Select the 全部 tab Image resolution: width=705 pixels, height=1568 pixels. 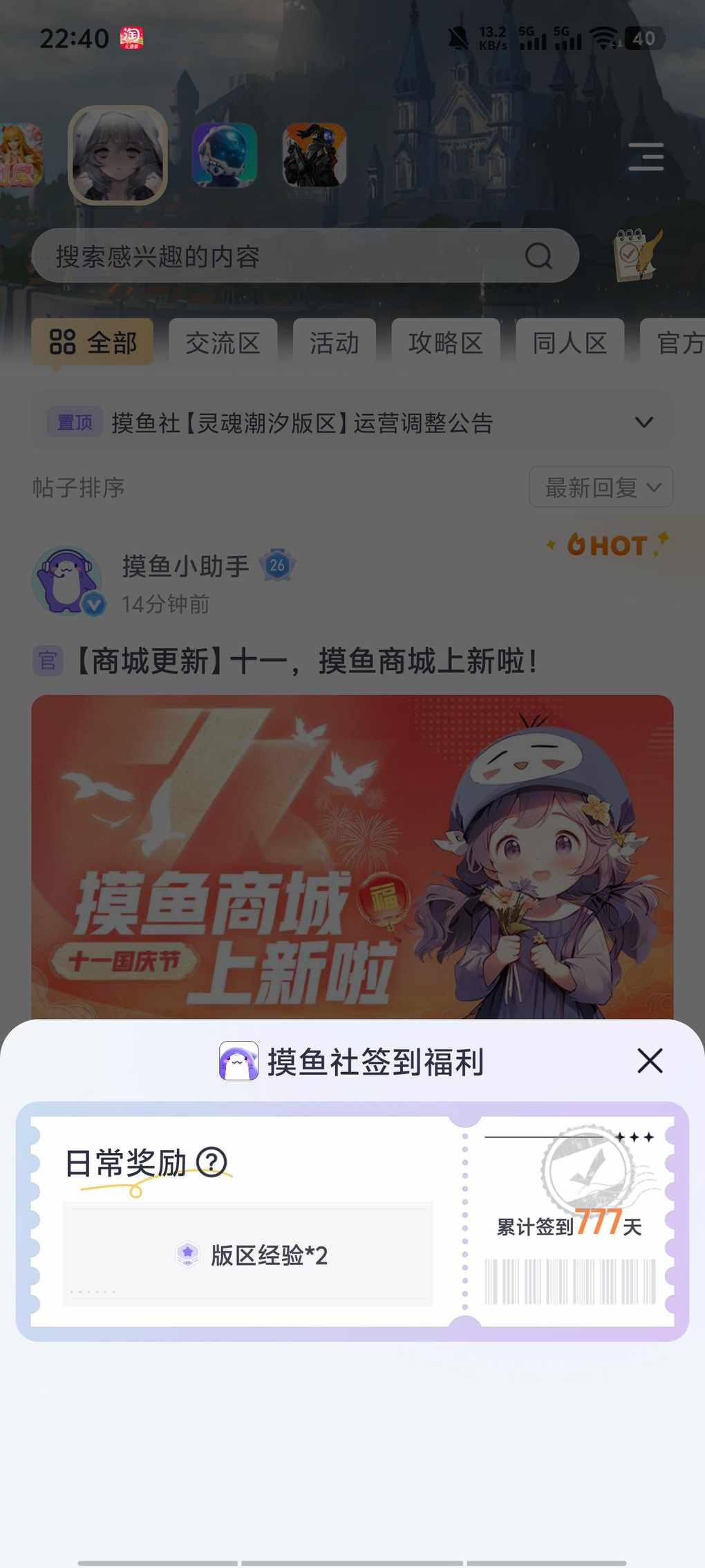pos(93,342)
